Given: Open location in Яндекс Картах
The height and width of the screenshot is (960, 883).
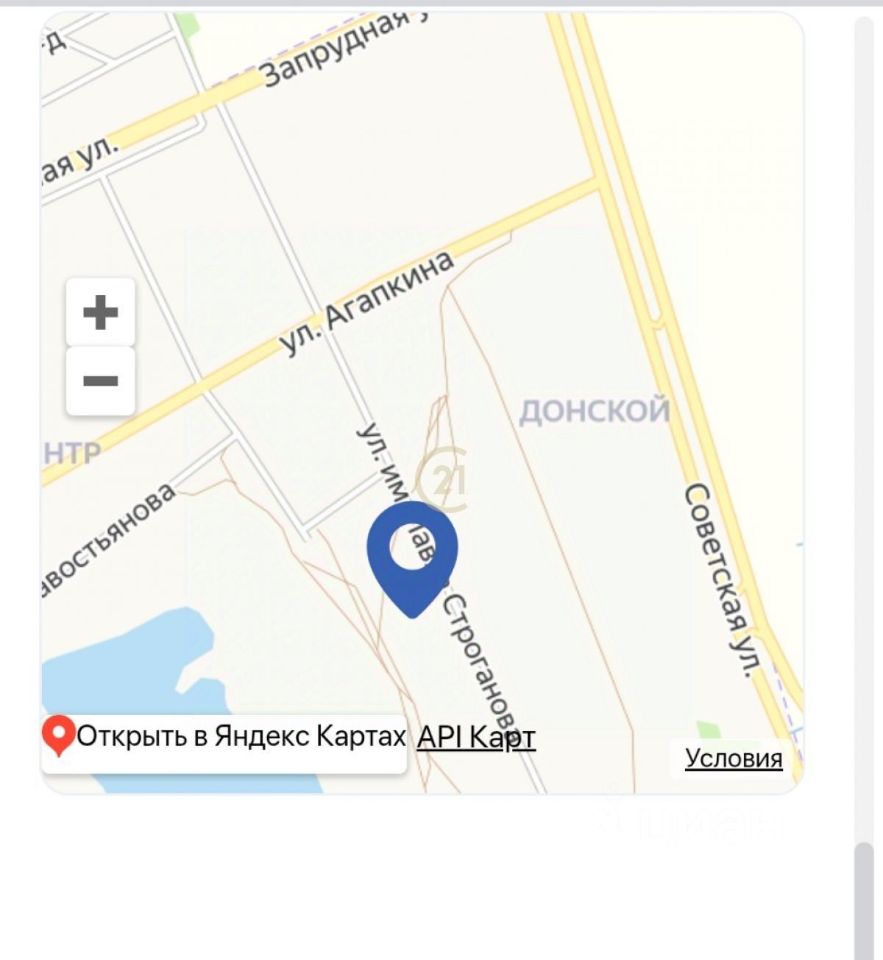Looking at the screenshot, I should 224,738.
